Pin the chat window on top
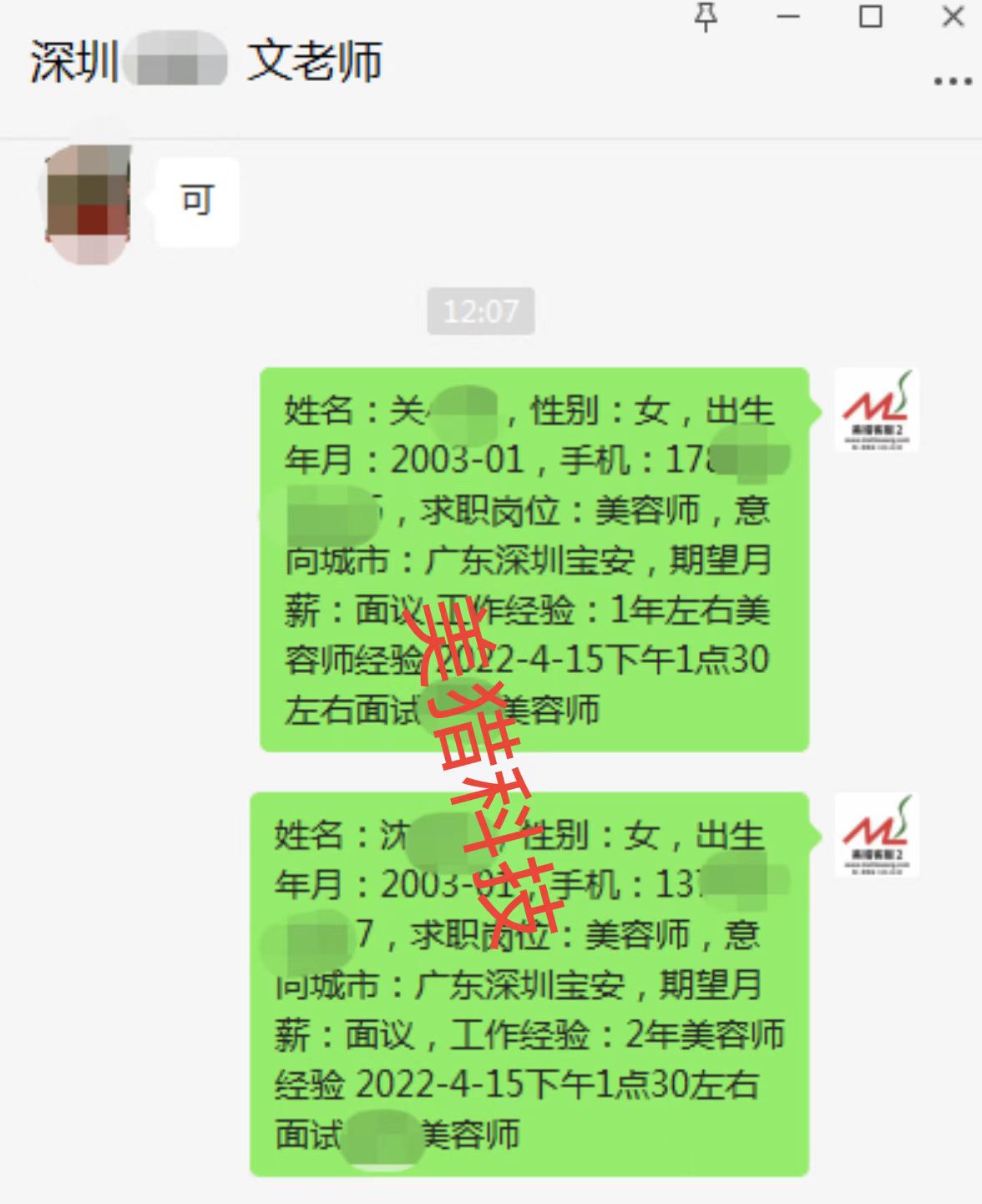 click(x=706, y=17)
